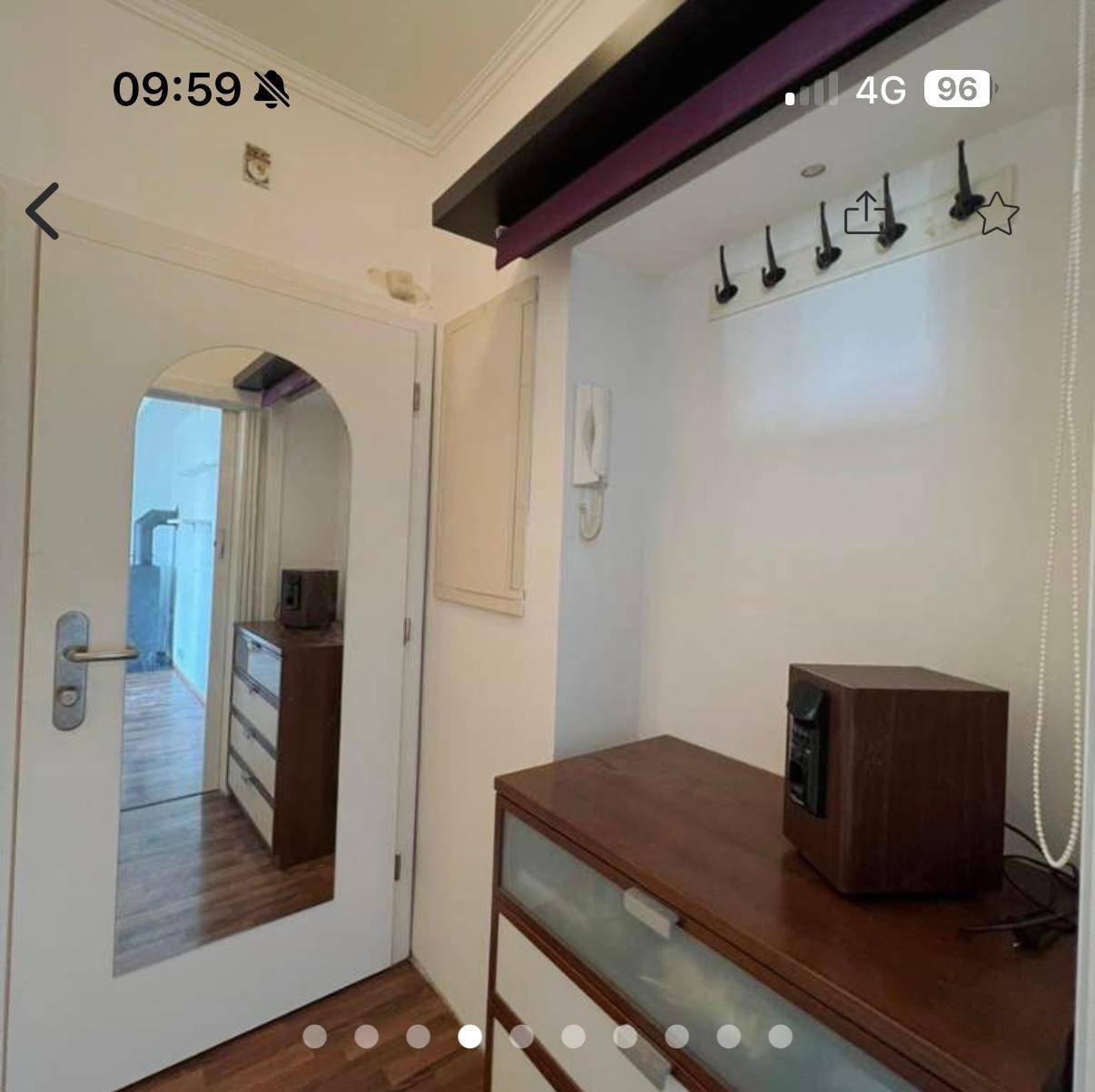Jump to the first photo dot
The width and height of the screenshot is (1095, 1092).
pyautogui.click(x=314, y=1036)
